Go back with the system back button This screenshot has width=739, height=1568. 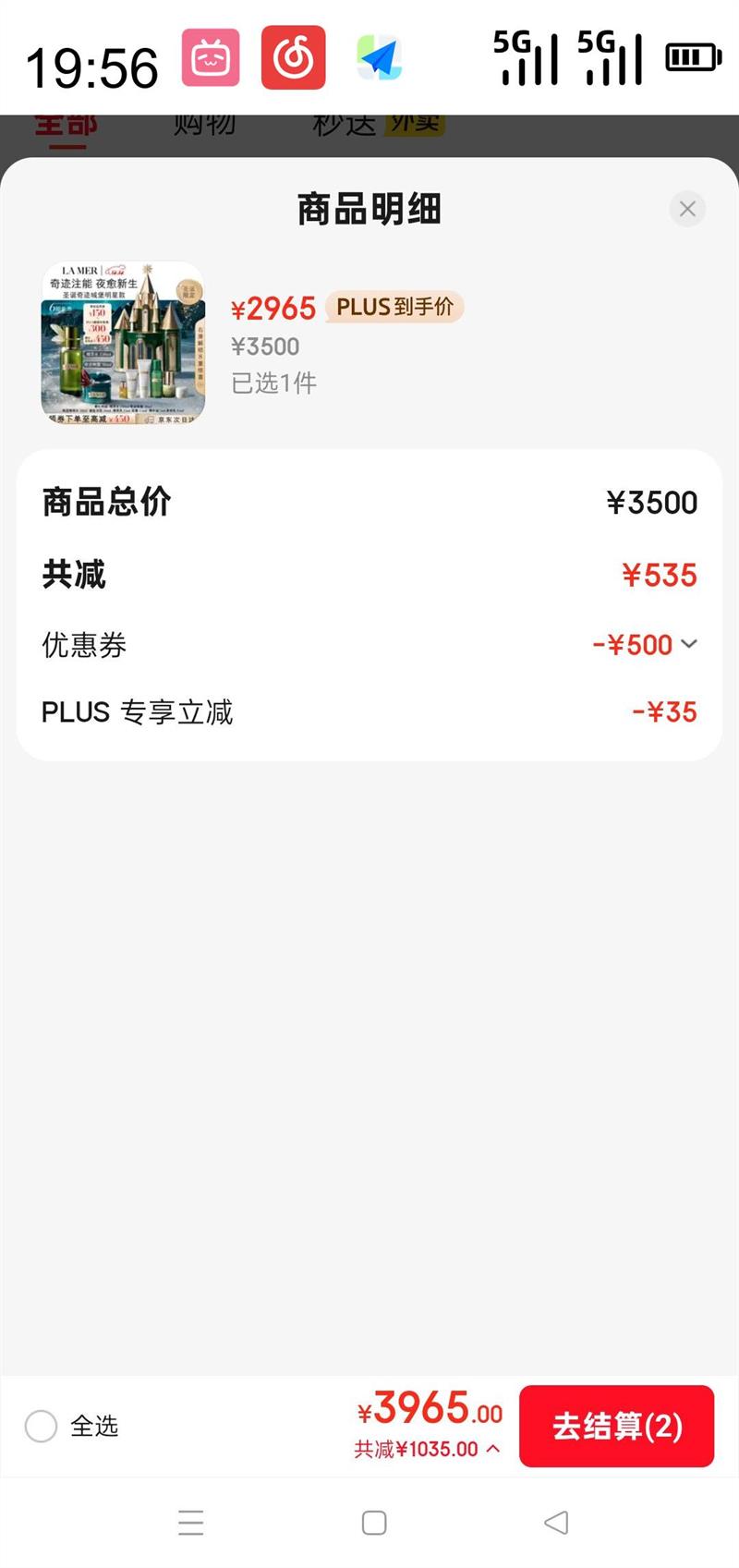[x=556, y=1523]
